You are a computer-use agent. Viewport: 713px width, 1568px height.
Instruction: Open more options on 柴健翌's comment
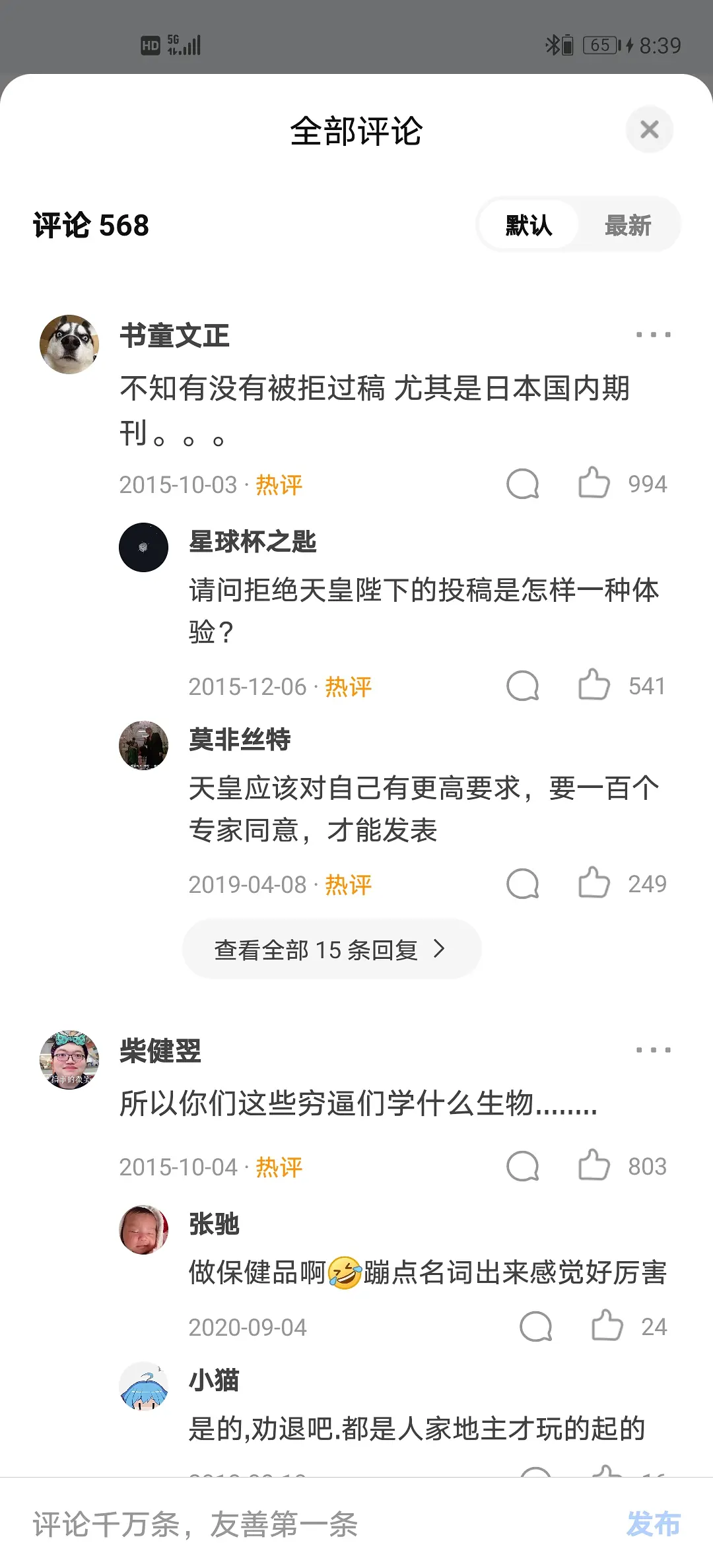tap(653, 1050)
